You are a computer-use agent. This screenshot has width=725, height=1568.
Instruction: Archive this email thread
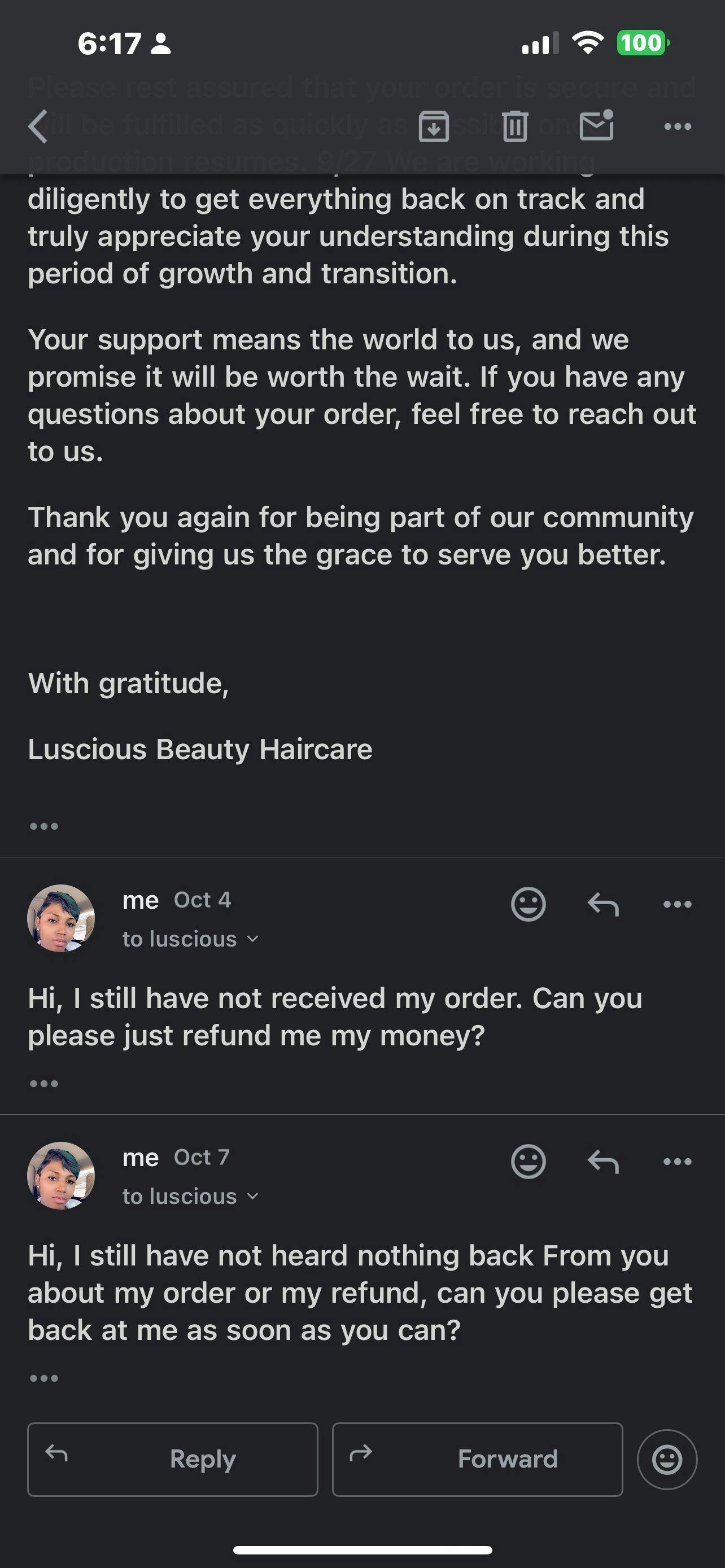(434, 126)
